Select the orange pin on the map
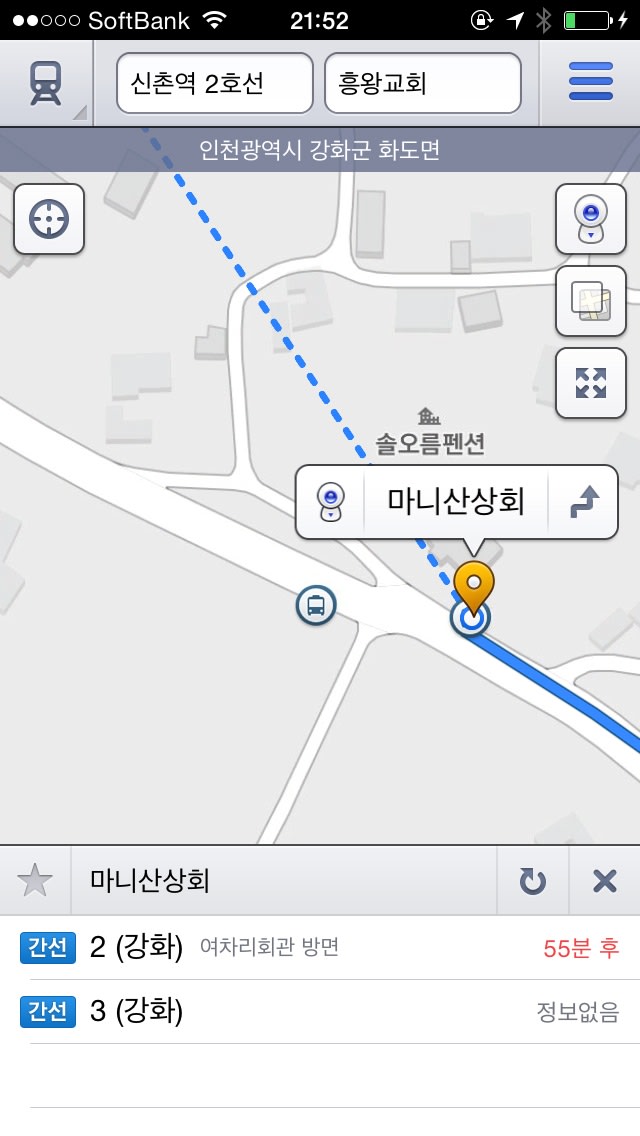The height and width of the screenshot is (1136, 640). click(x=473, y=581)
